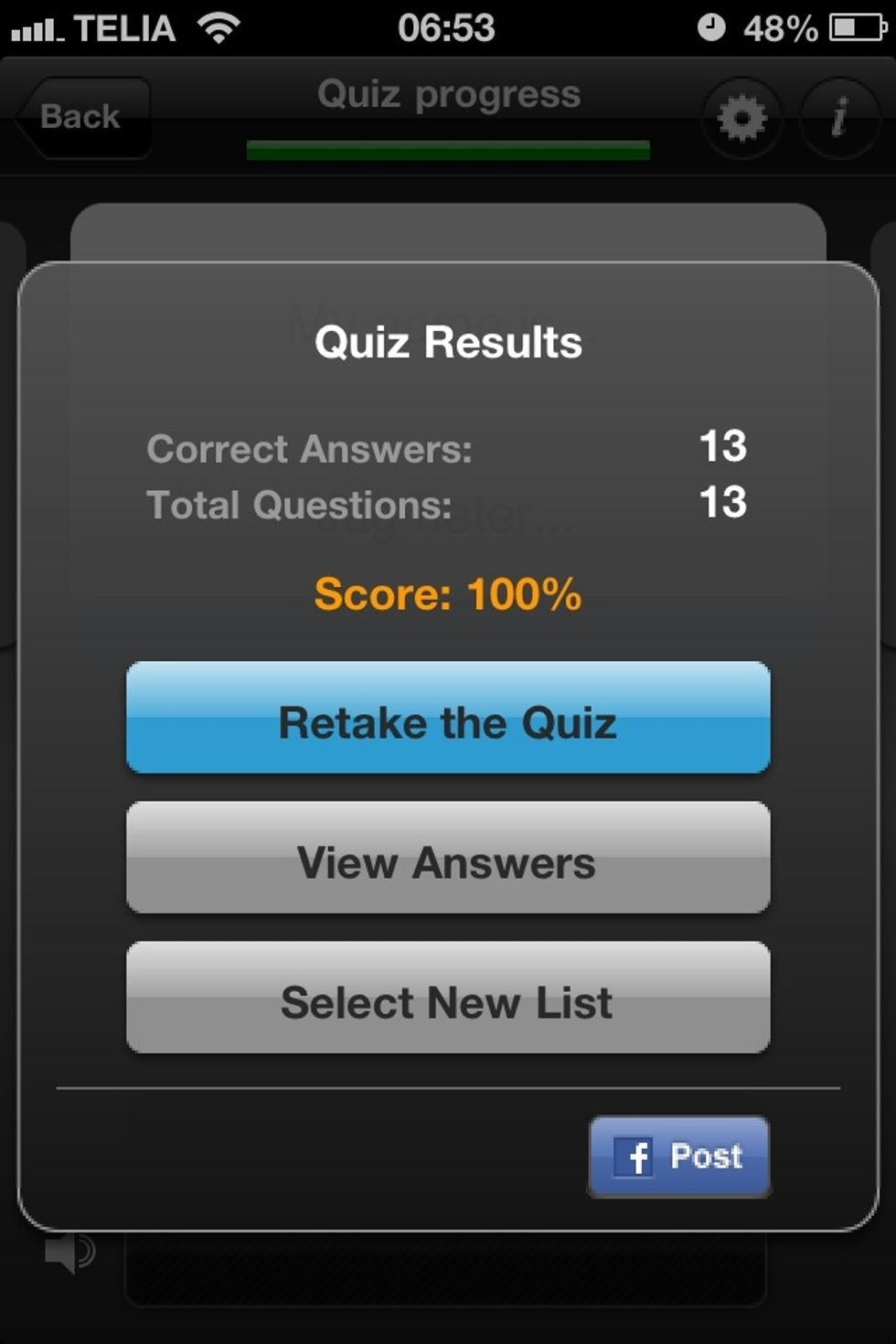
Task: Choose Select New List
Action: 448,998
